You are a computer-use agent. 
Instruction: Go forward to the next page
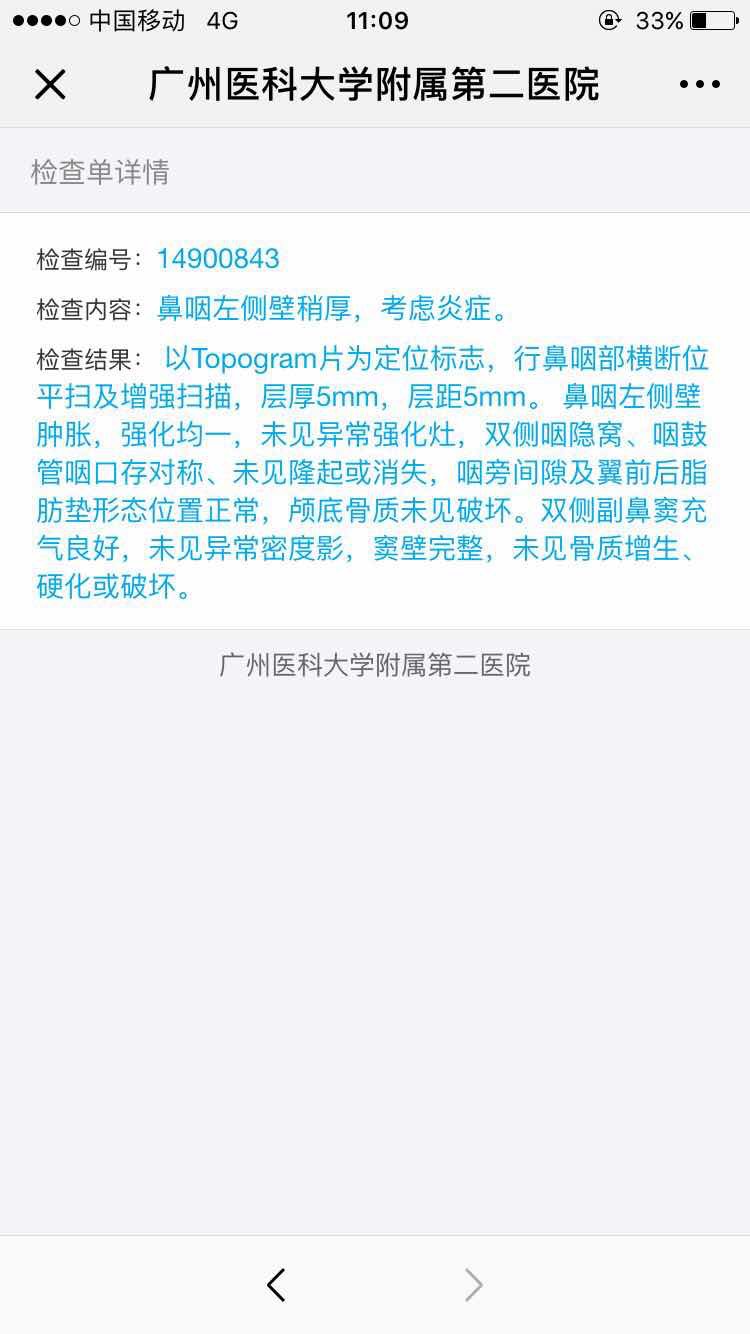(x=473, y=1285)
